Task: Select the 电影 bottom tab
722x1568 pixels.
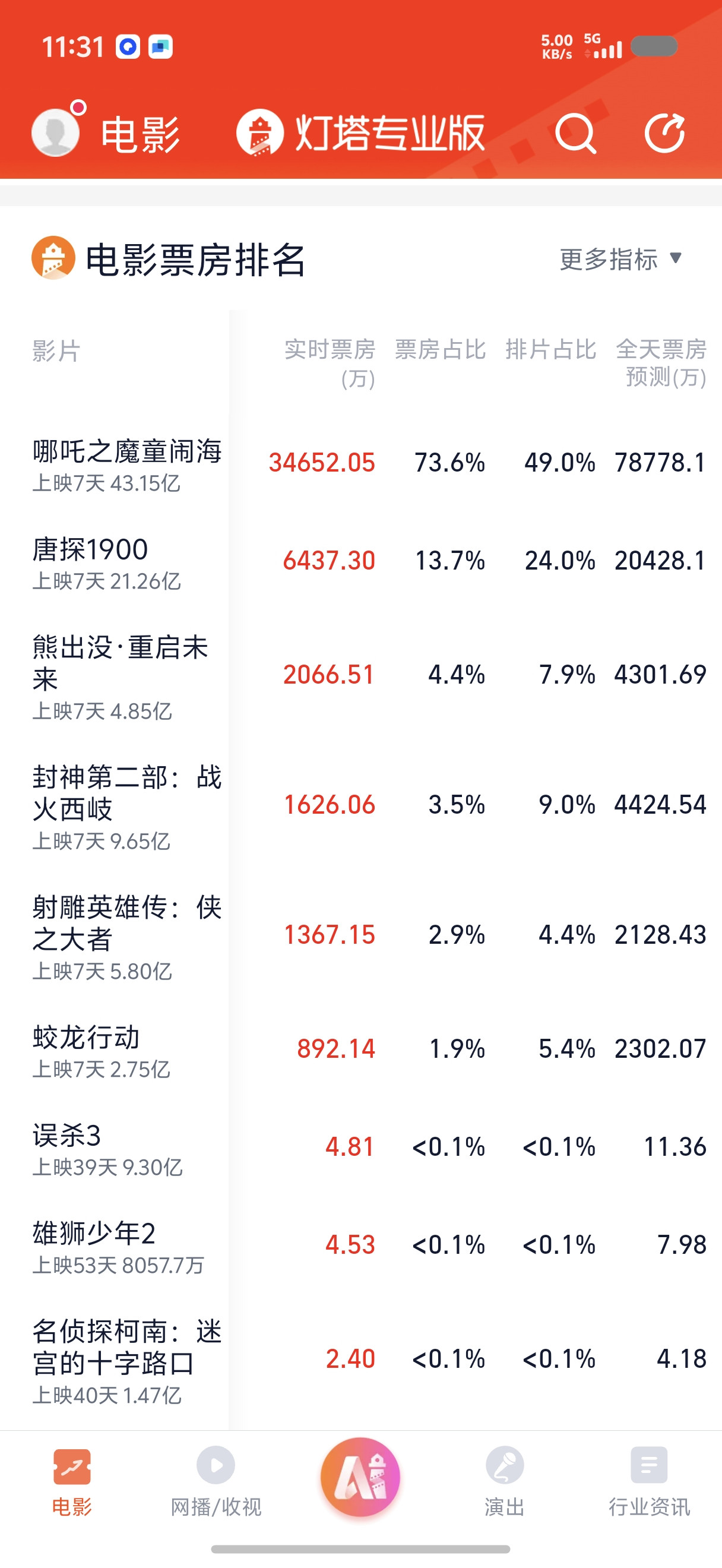Action: point(72,1481)
